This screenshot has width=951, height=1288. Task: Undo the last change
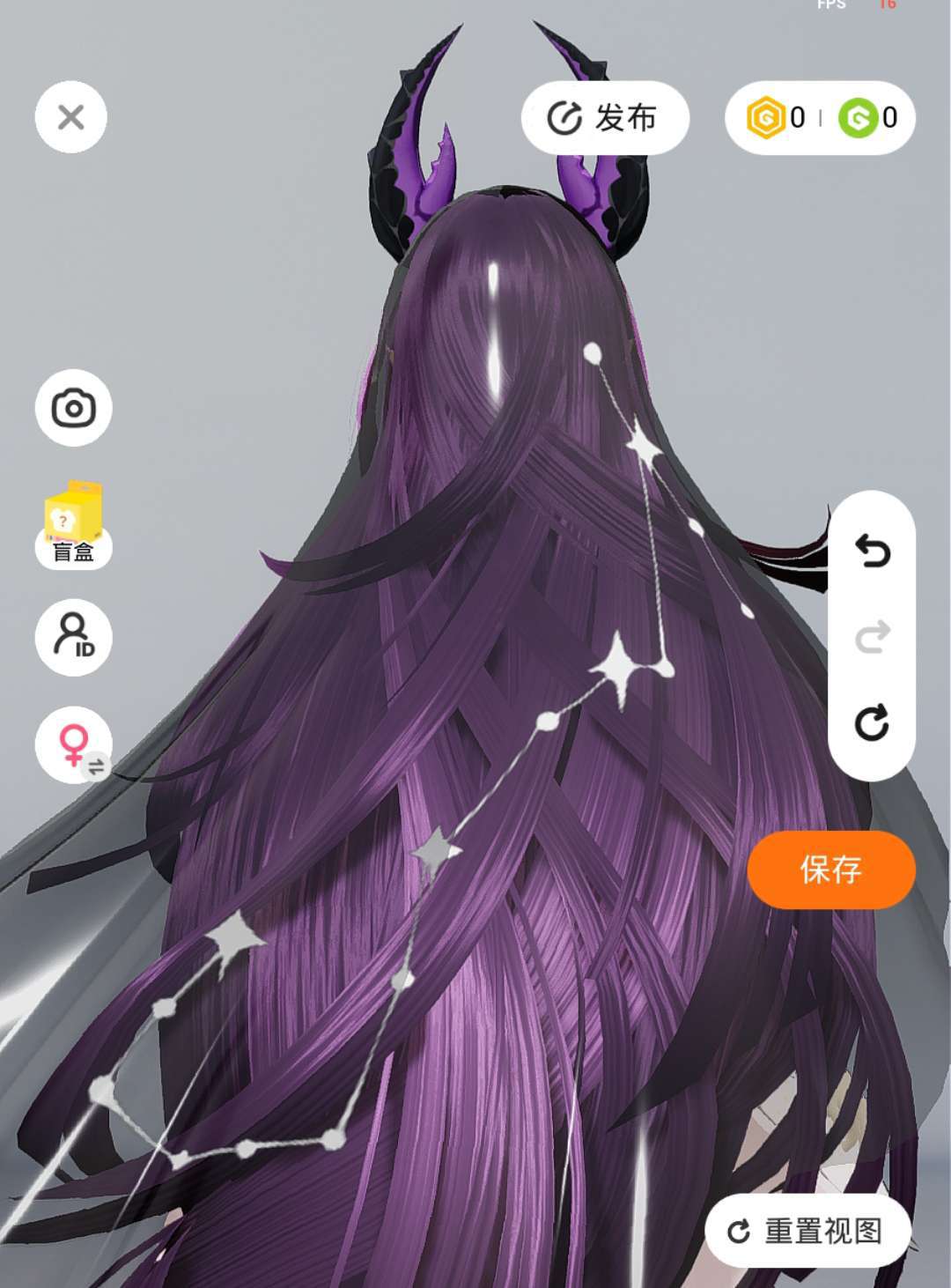coord(872,551)
